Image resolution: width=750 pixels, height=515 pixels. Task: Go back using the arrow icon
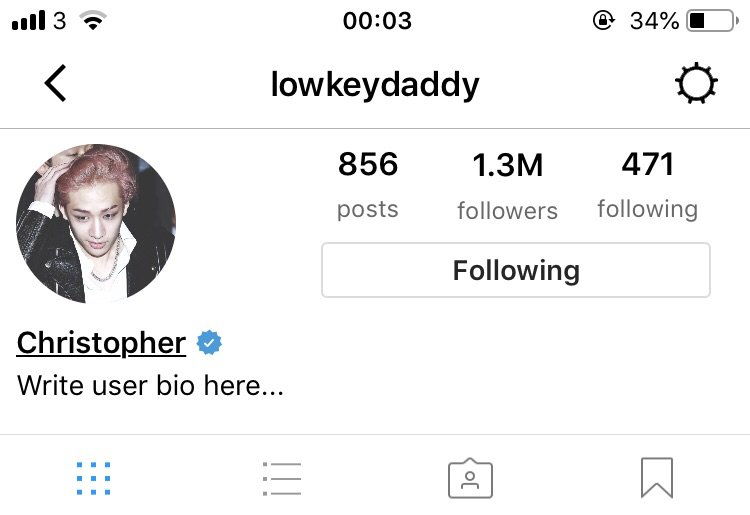pos(56,85)
